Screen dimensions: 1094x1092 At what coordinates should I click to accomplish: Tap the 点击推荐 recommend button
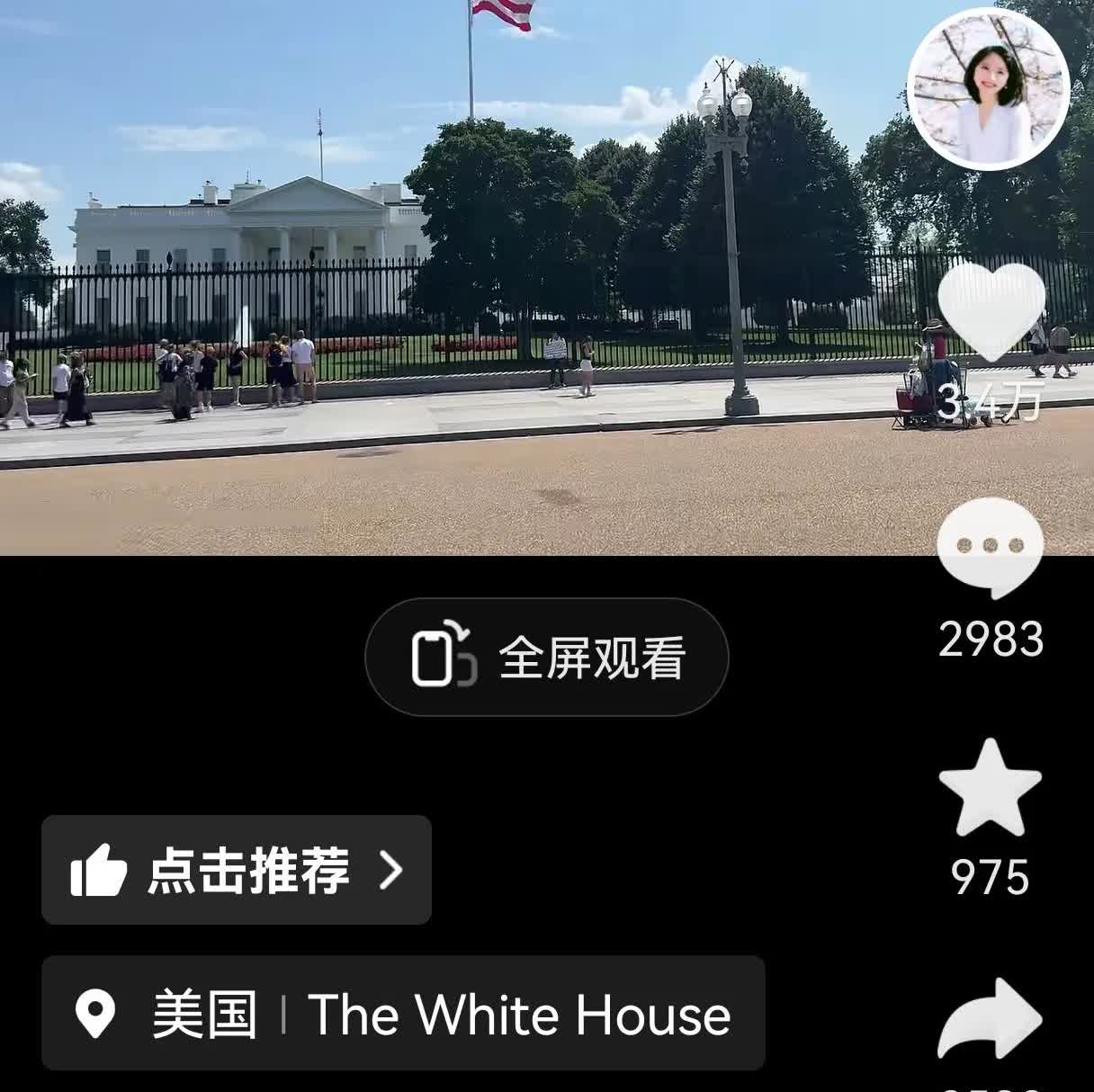pyautogui.click(x=237, y=870)
